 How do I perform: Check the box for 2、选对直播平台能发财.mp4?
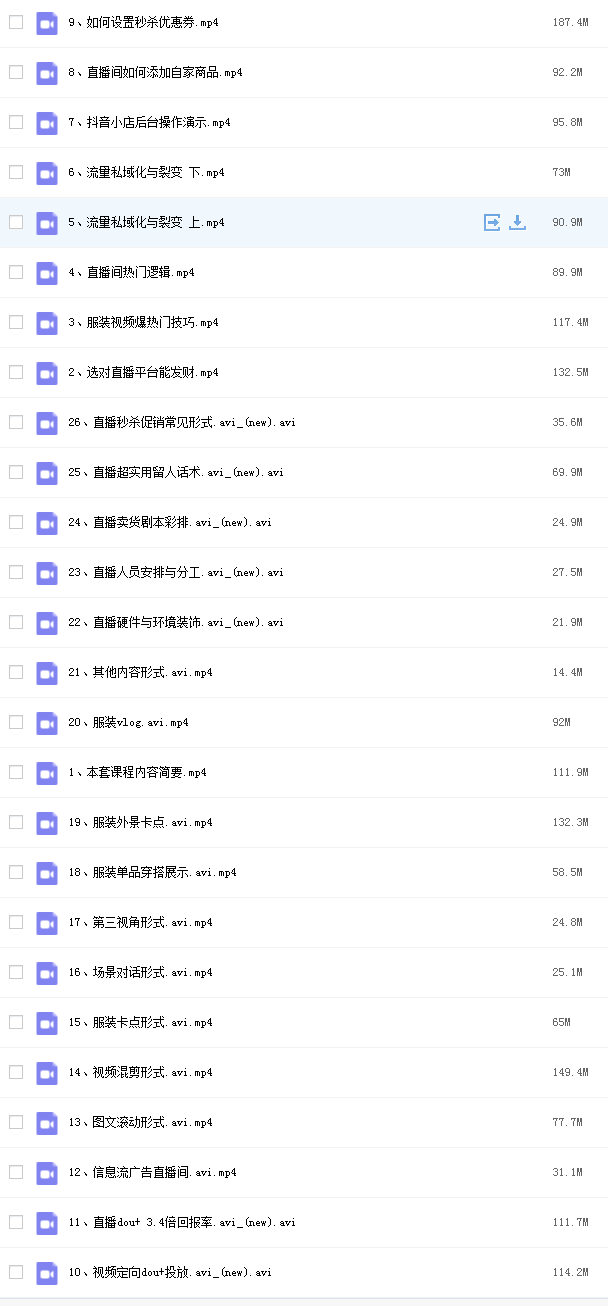pyautogui.click(x=16, y=372)
